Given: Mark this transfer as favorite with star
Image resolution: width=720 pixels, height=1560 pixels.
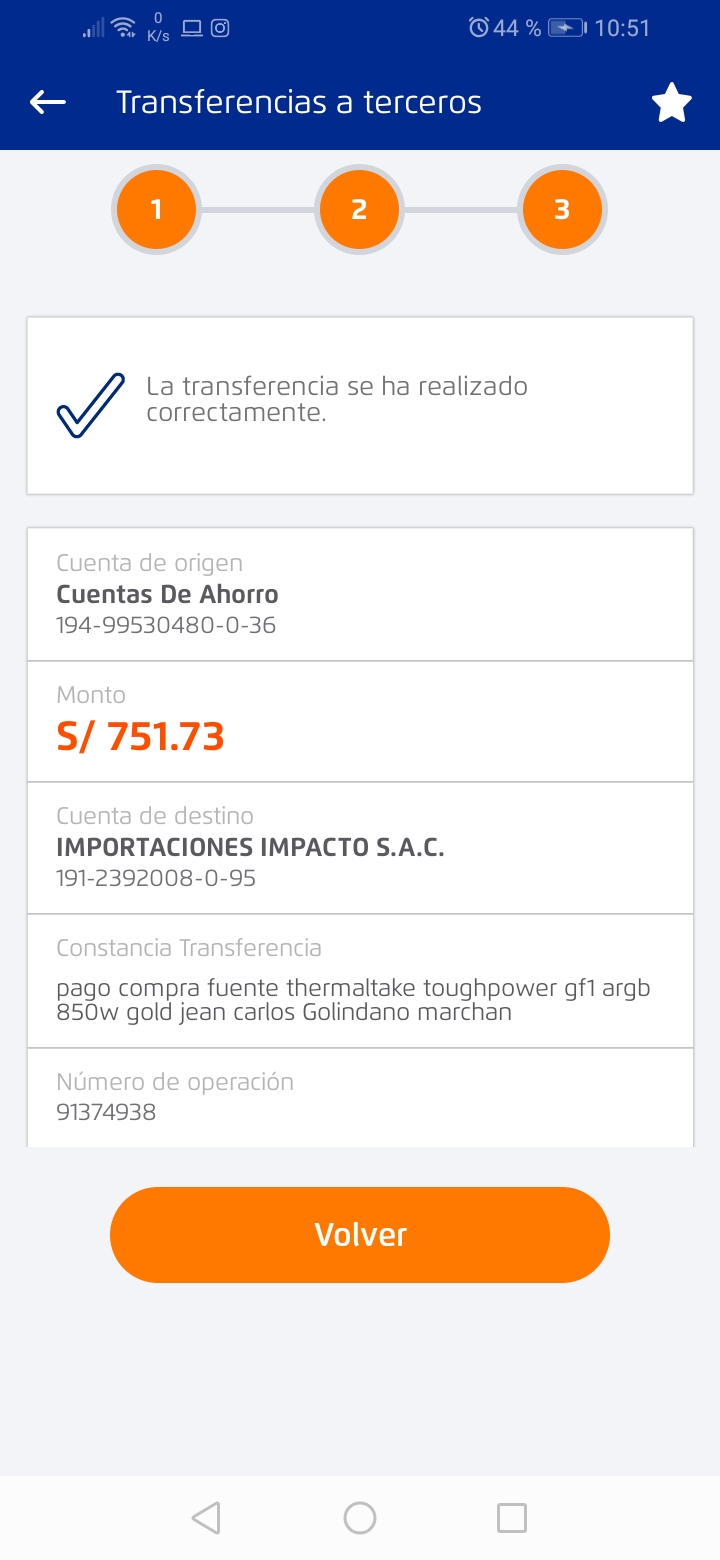Looking at the screenshot, I should tap(672, 103).
